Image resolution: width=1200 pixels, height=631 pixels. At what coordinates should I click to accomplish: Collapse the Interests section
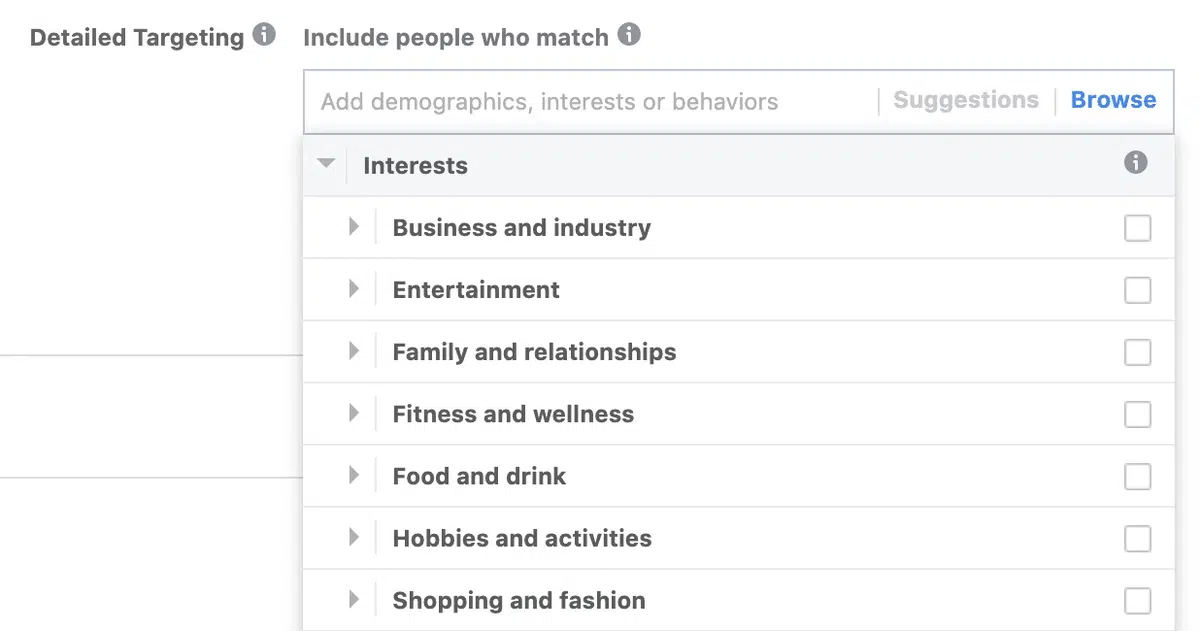click(x=326, y=164)
